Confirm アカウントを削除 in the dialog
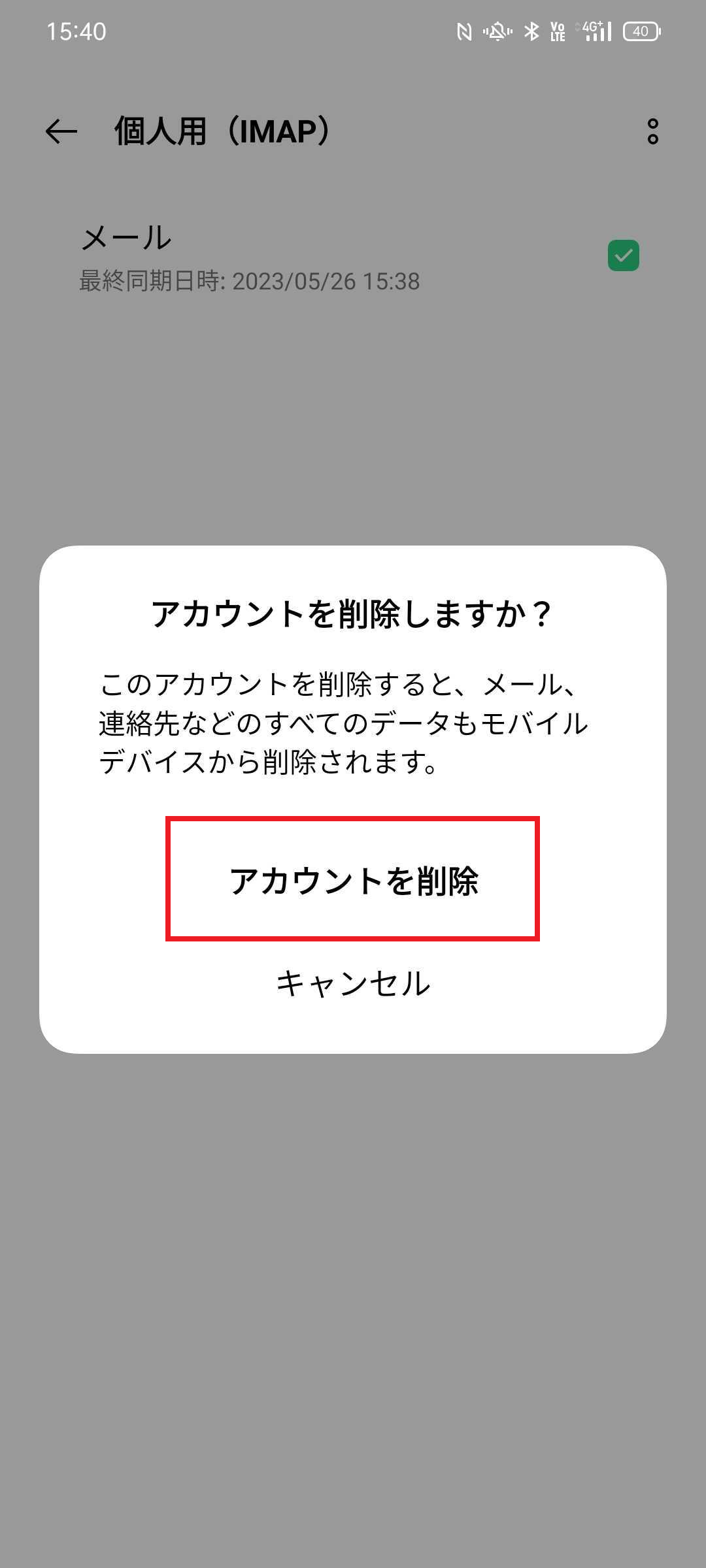Screen dimensions: 706x1568 tap(353, 879)
